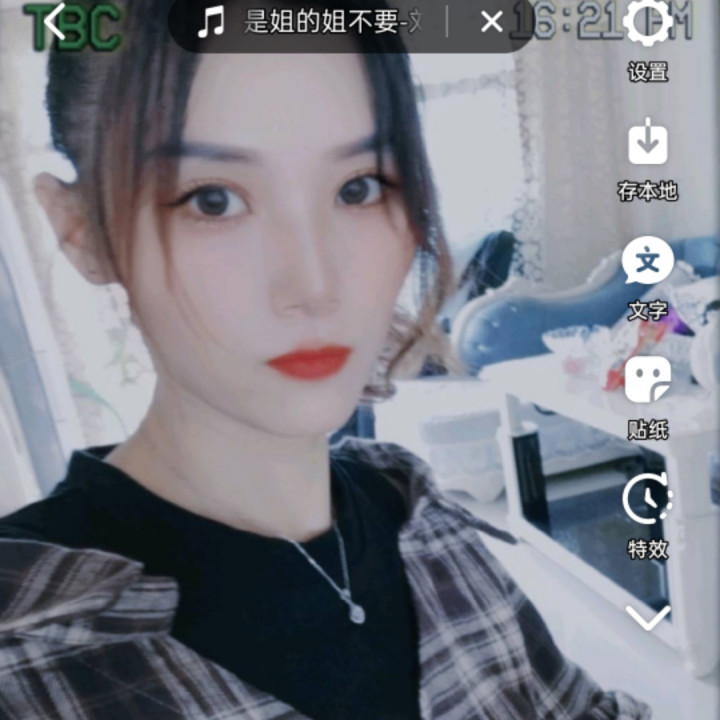
Task: Save video locally via 存本地
Action: pyautogui.click(x=647, y=160)
